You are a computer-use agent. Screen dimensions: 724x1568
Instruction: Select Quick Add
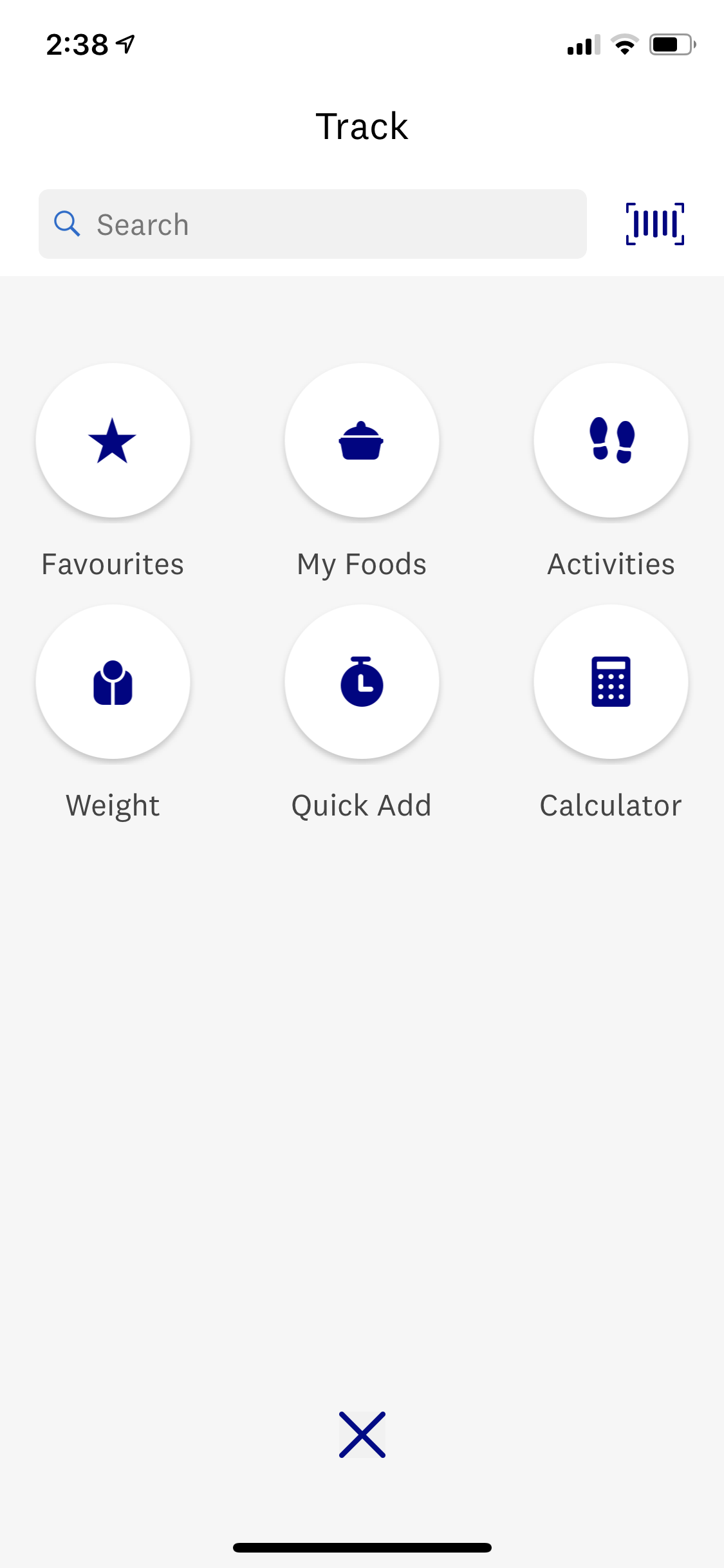tap(362, 682)
